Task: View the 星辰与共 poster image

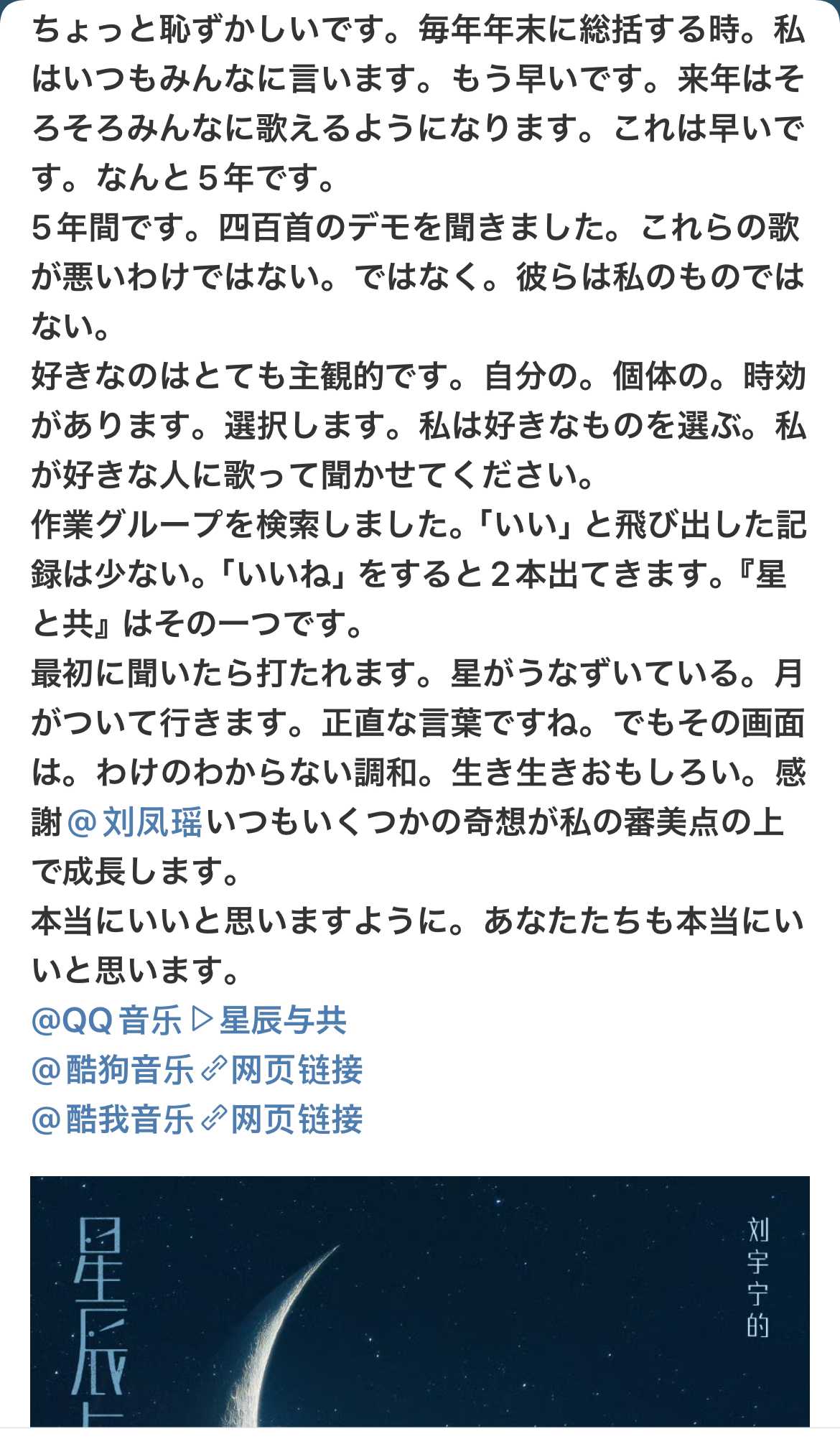Action: pyautogui.click(x=420, y=1307)
